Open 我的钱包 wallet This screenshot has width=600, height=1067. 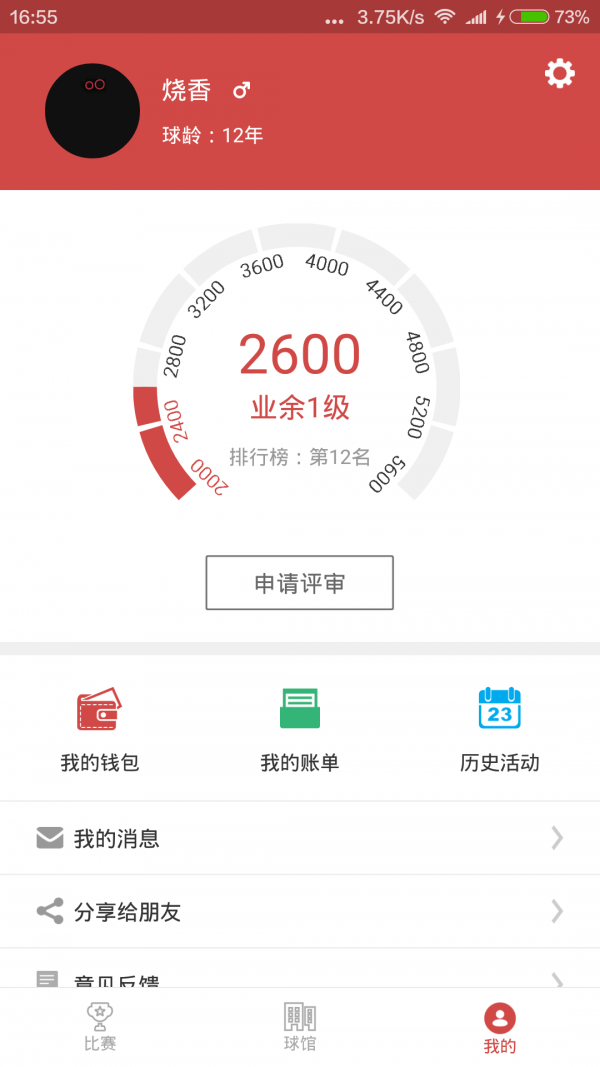(99, 730)
